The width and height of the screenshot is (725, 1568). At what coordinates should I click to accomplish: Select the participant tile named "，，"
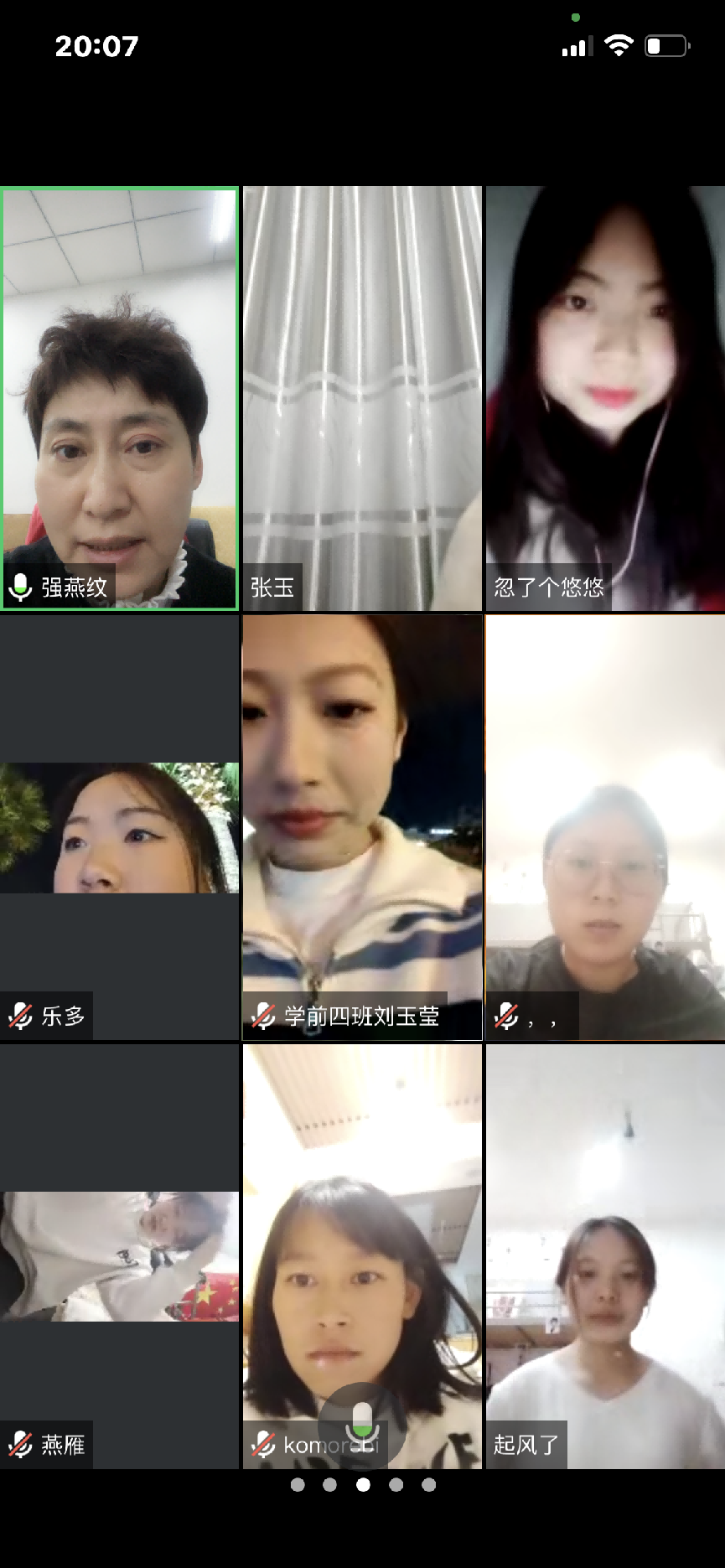pos(605,827)
